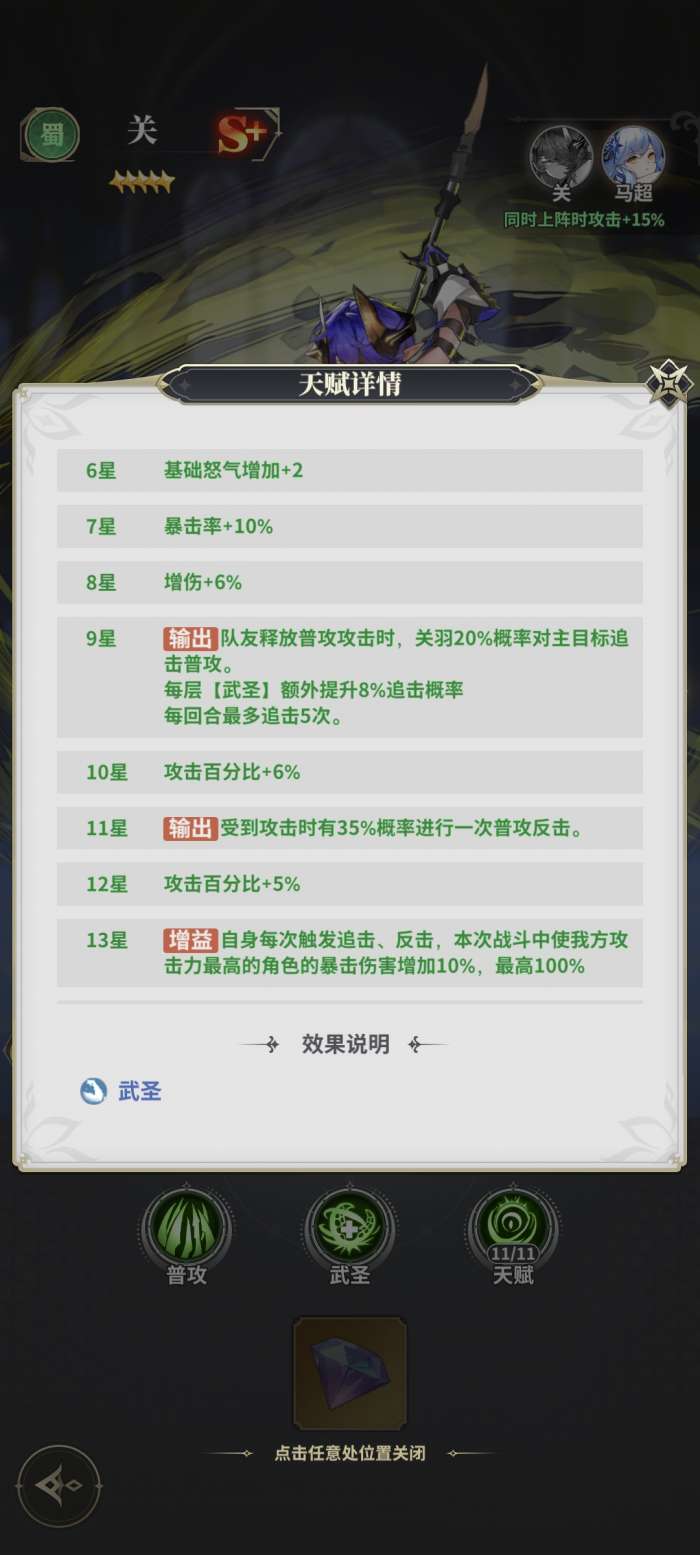This screenshot has height=1555, width=700.
Task: Go back using the bottom-left arrow button
Action: click(59, 1486)
